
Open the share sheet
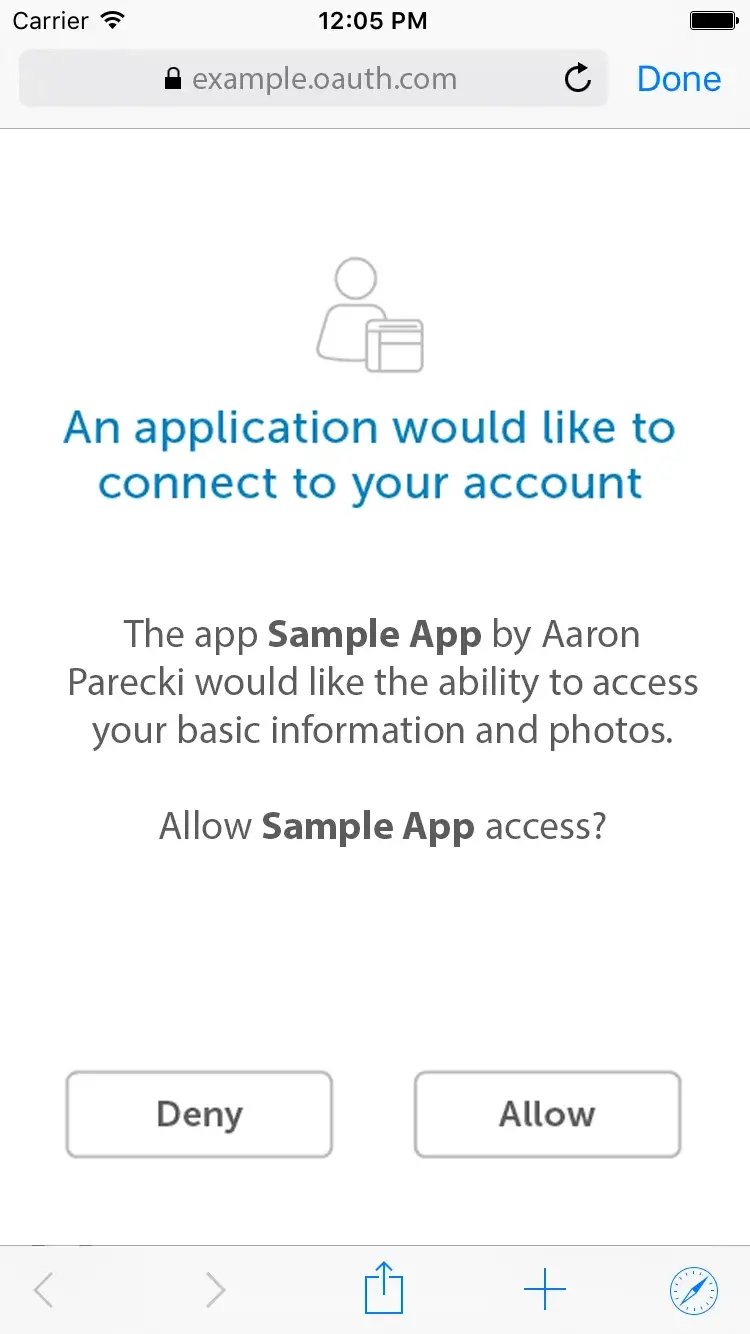point(383,1288)
